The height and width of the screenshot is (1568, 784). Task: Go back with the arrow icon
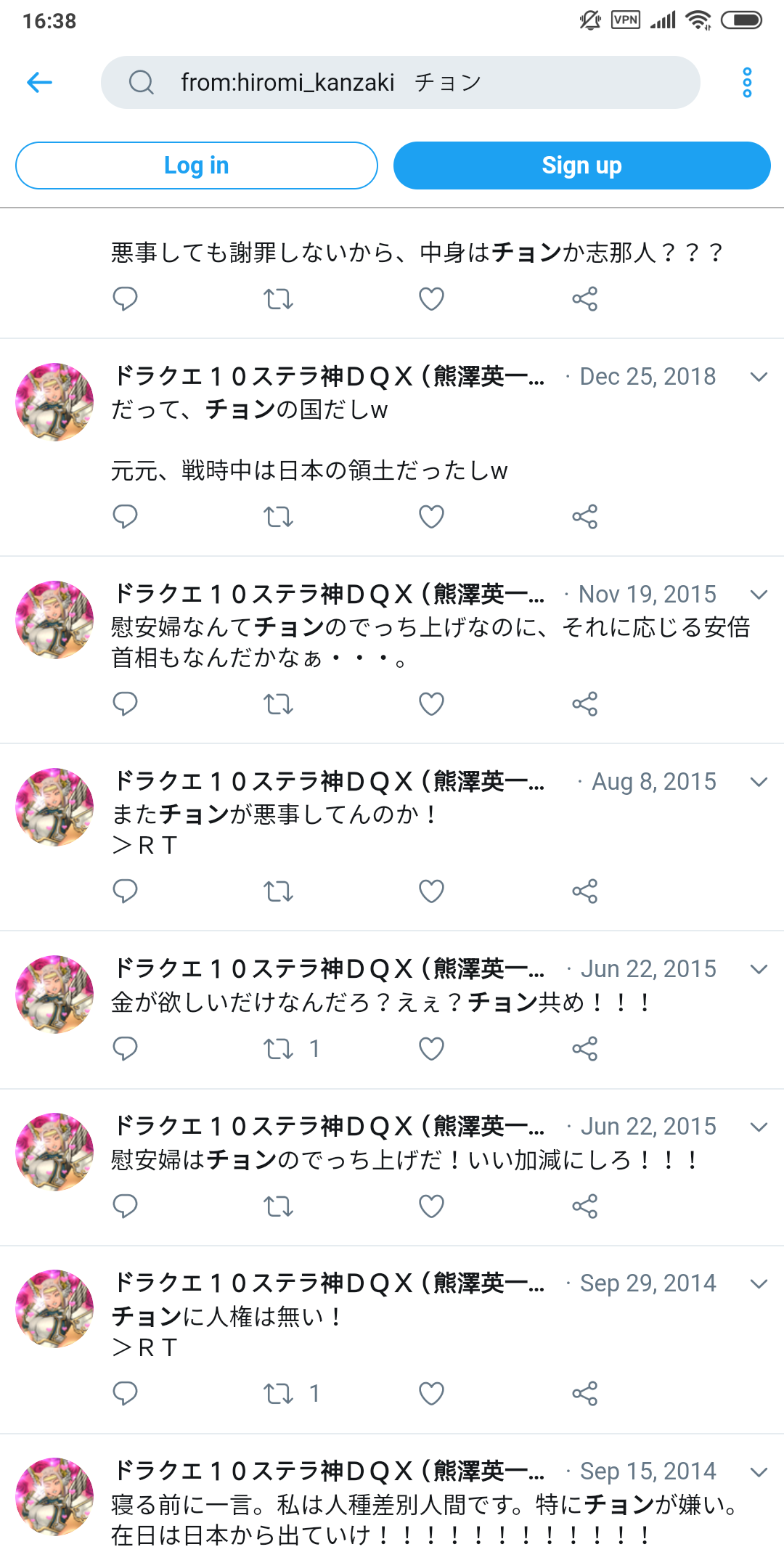pyautogui.click(x=40, y=83)
